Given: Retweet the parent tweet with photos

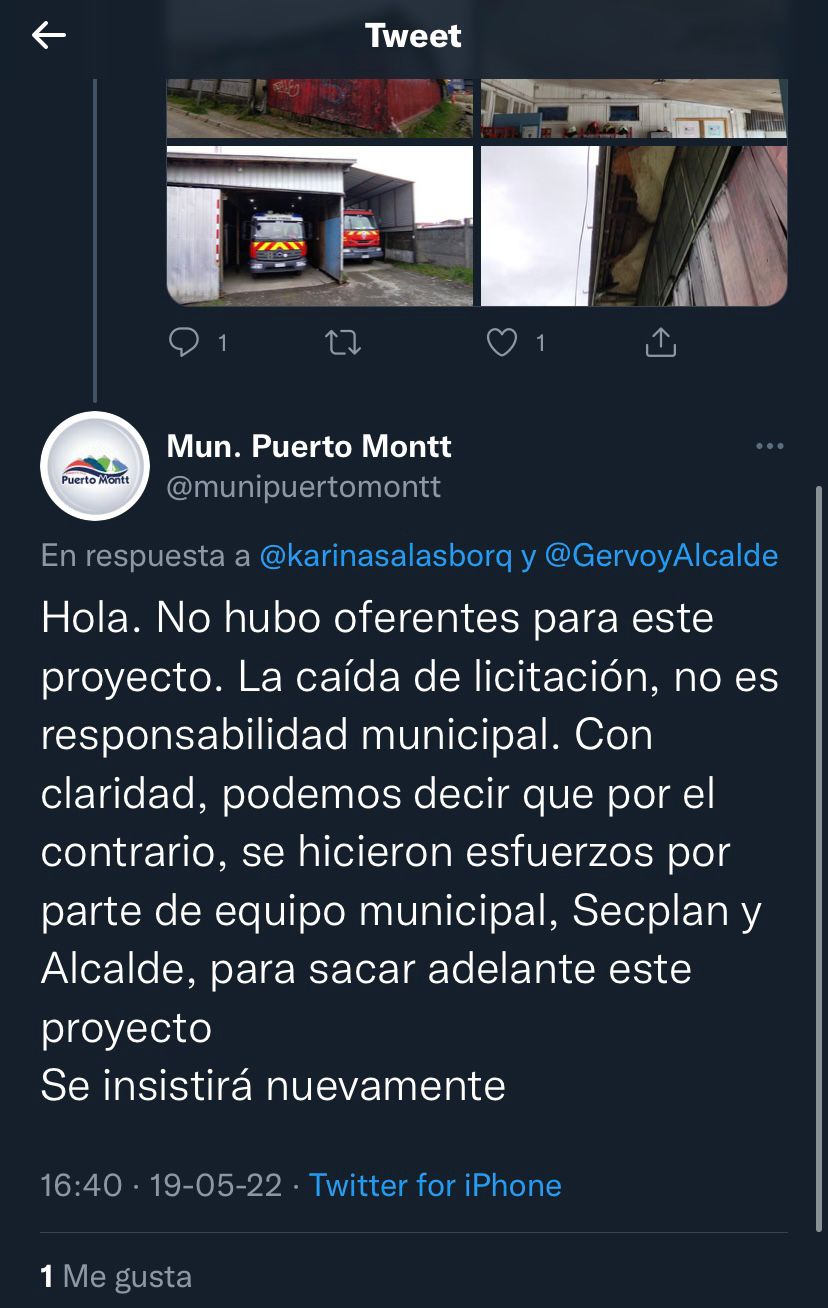Looking at the screenshot, I should [344, 343].
